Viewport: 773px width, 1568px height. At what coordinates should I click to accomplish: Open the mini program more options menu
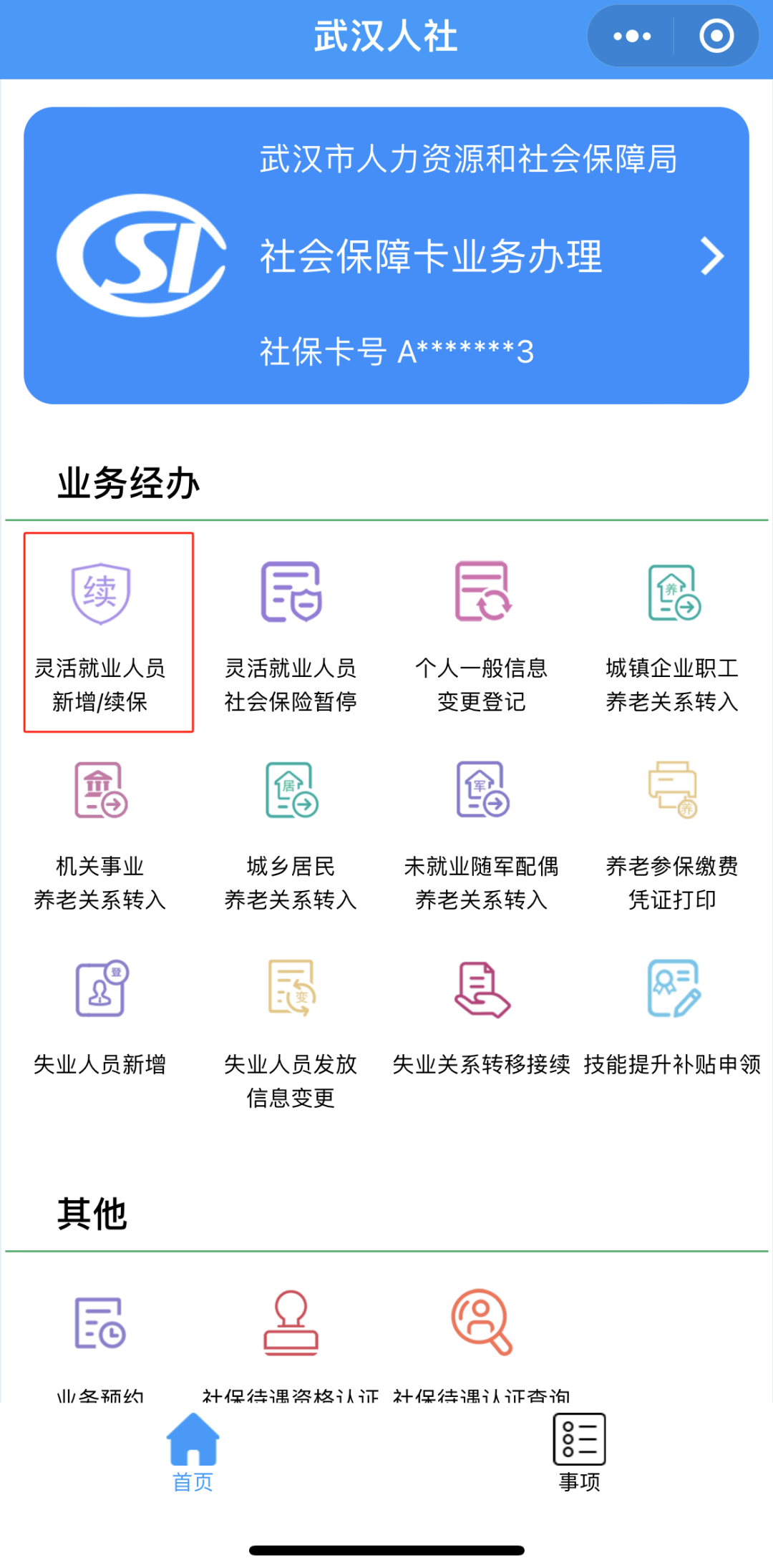[631, 36]
